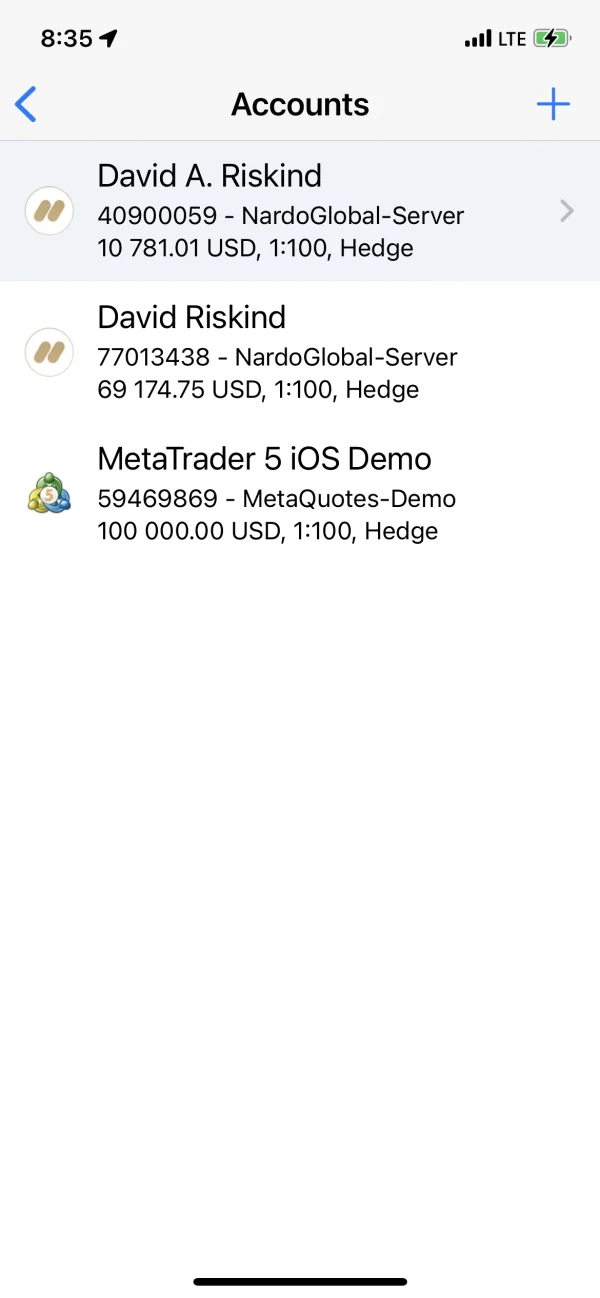
Task: Select the David Riskind account 77013438
Action: pos(300,352)
